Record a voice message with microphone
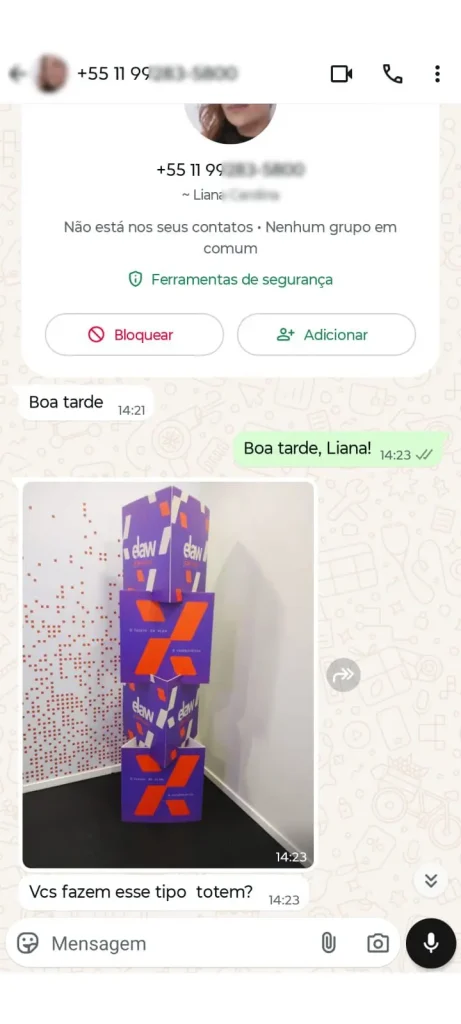Viewport: 461px width, 1024px height. (x=430, y=943)
